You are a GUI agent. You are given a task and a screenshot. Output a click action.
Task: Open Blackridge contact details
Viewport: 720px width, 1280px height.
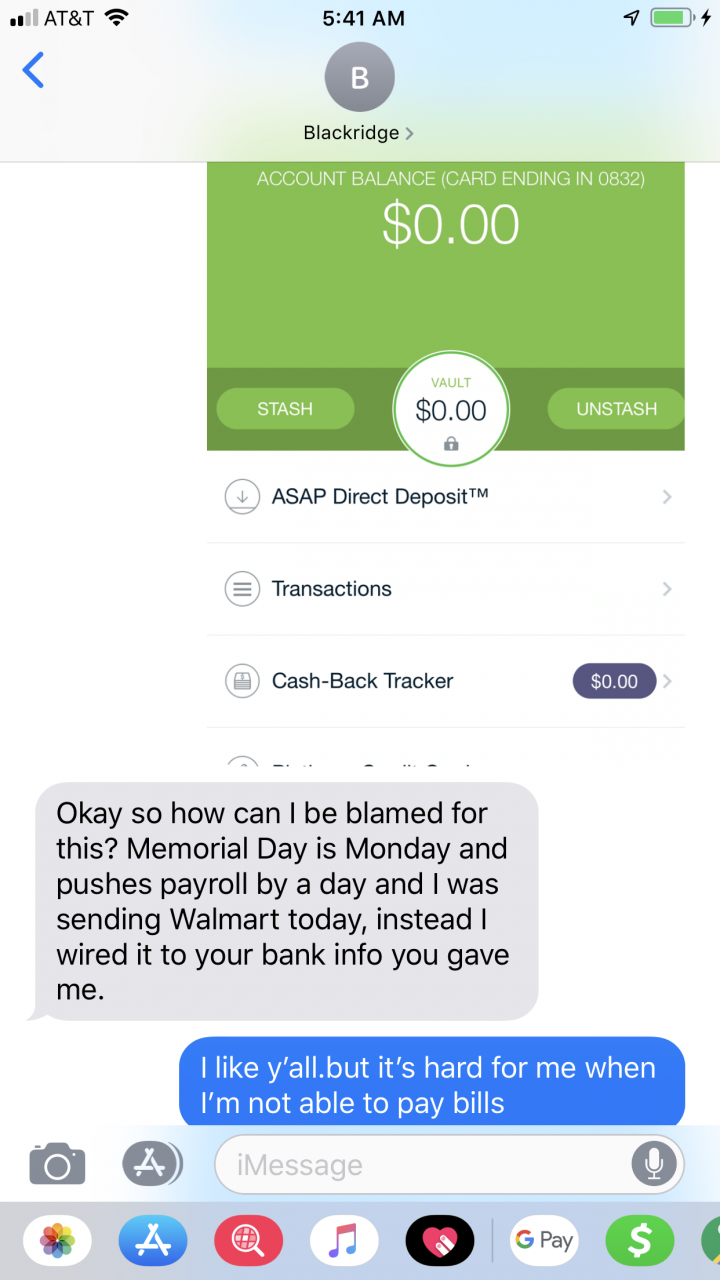[x=359, y=132]
